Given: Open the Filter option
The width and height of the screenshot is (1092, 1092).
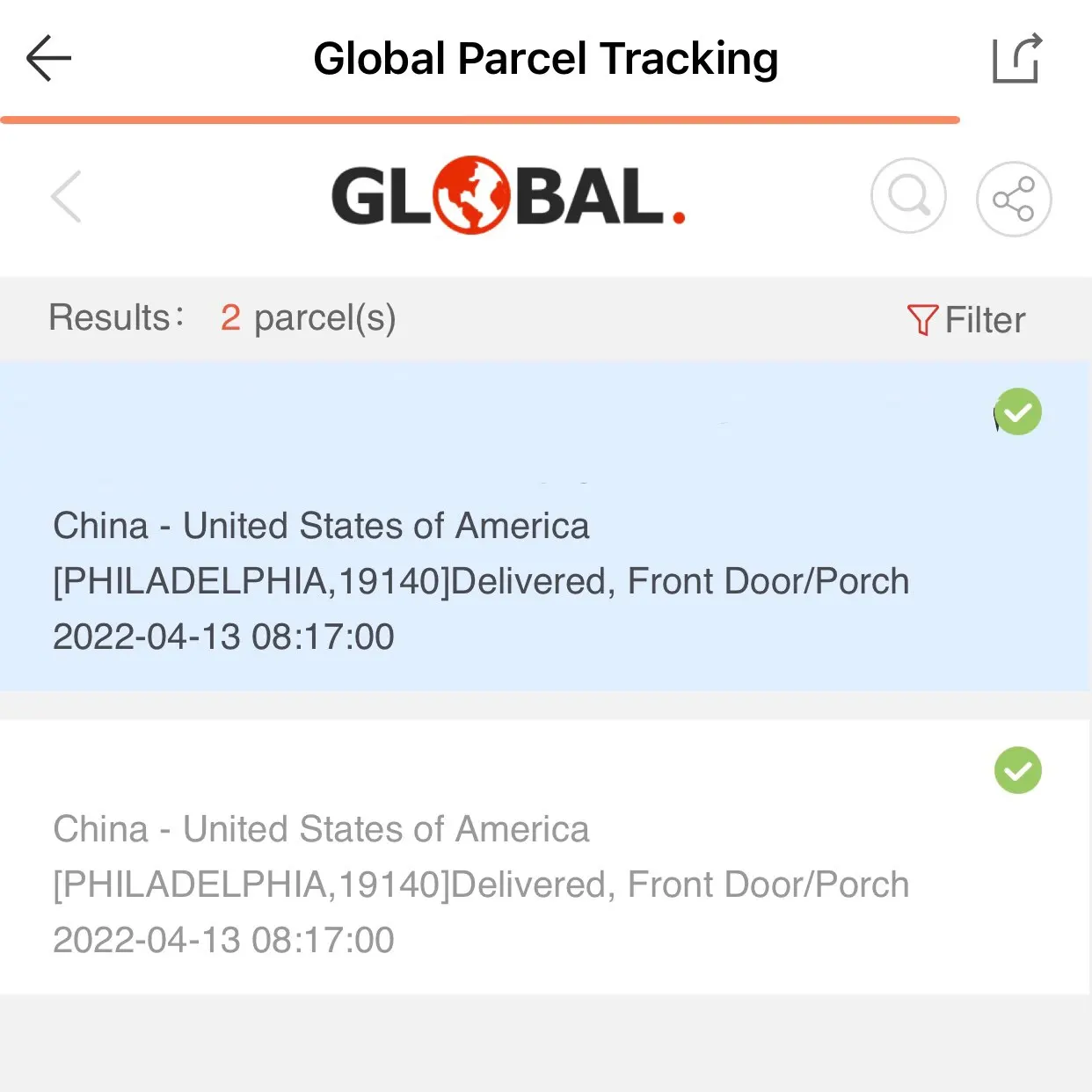Looking at the screenshot, I should click(966, 320).
